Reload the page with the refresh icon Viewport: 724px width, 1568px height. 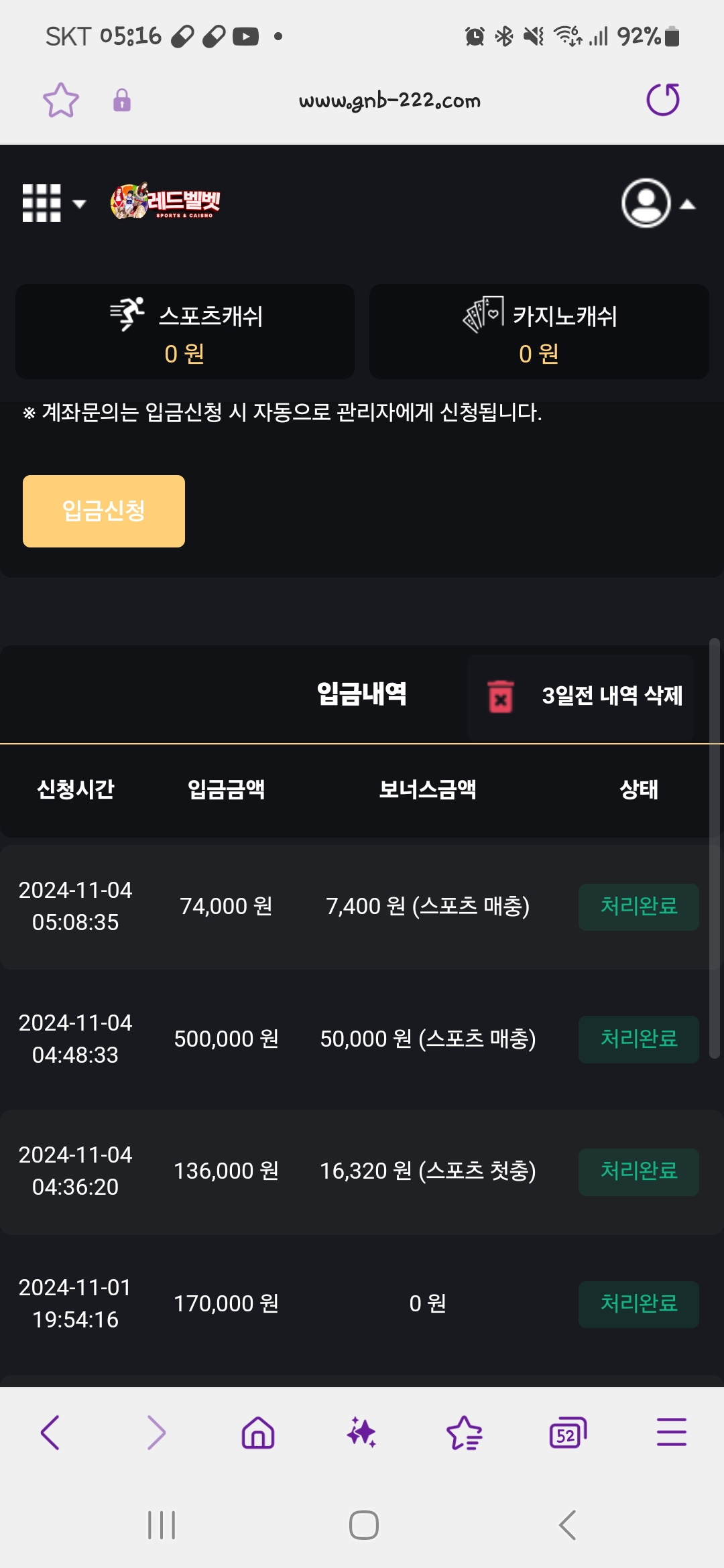663,100
